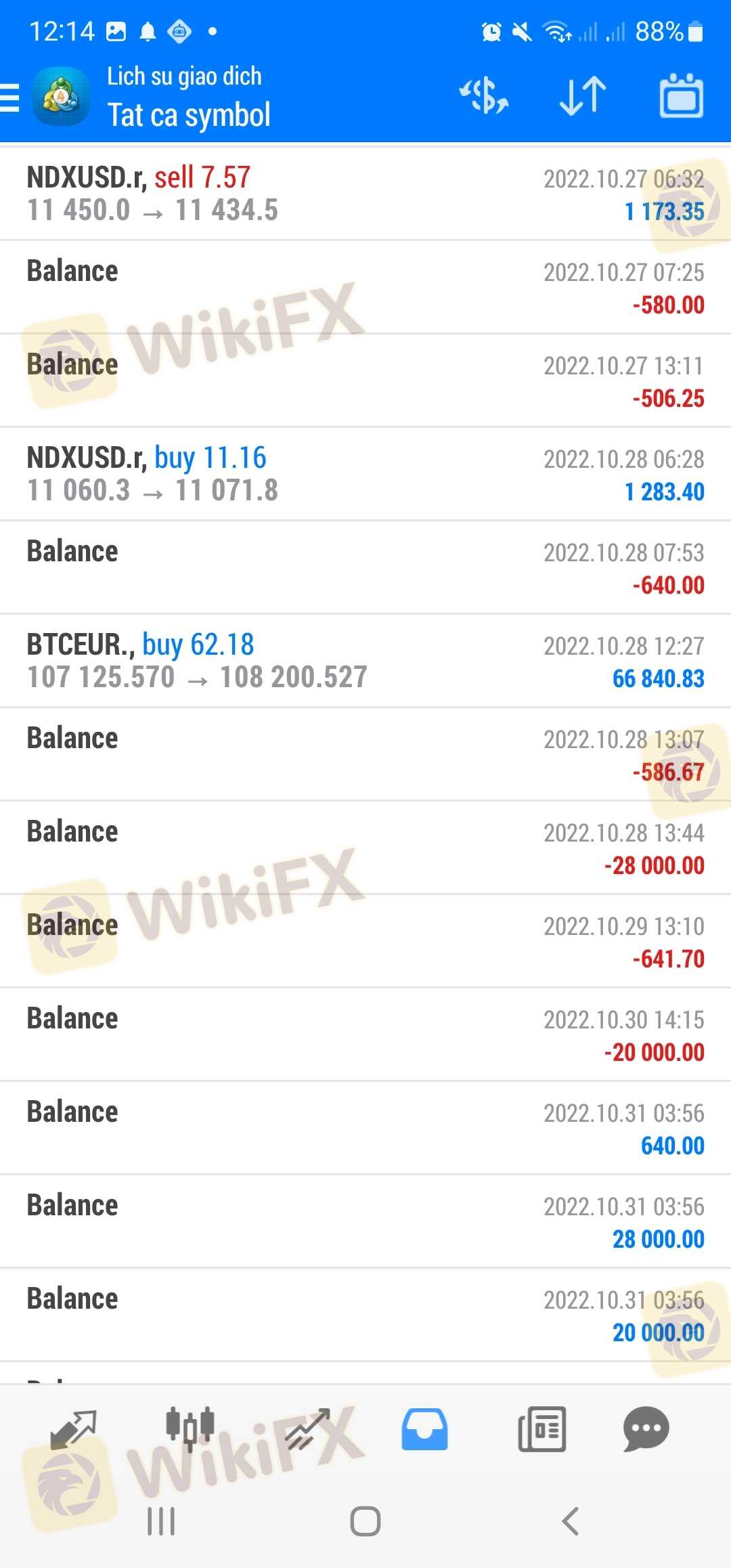Switch to the Quotes tab
The image size is (731, 1568).
point(73,1429)
